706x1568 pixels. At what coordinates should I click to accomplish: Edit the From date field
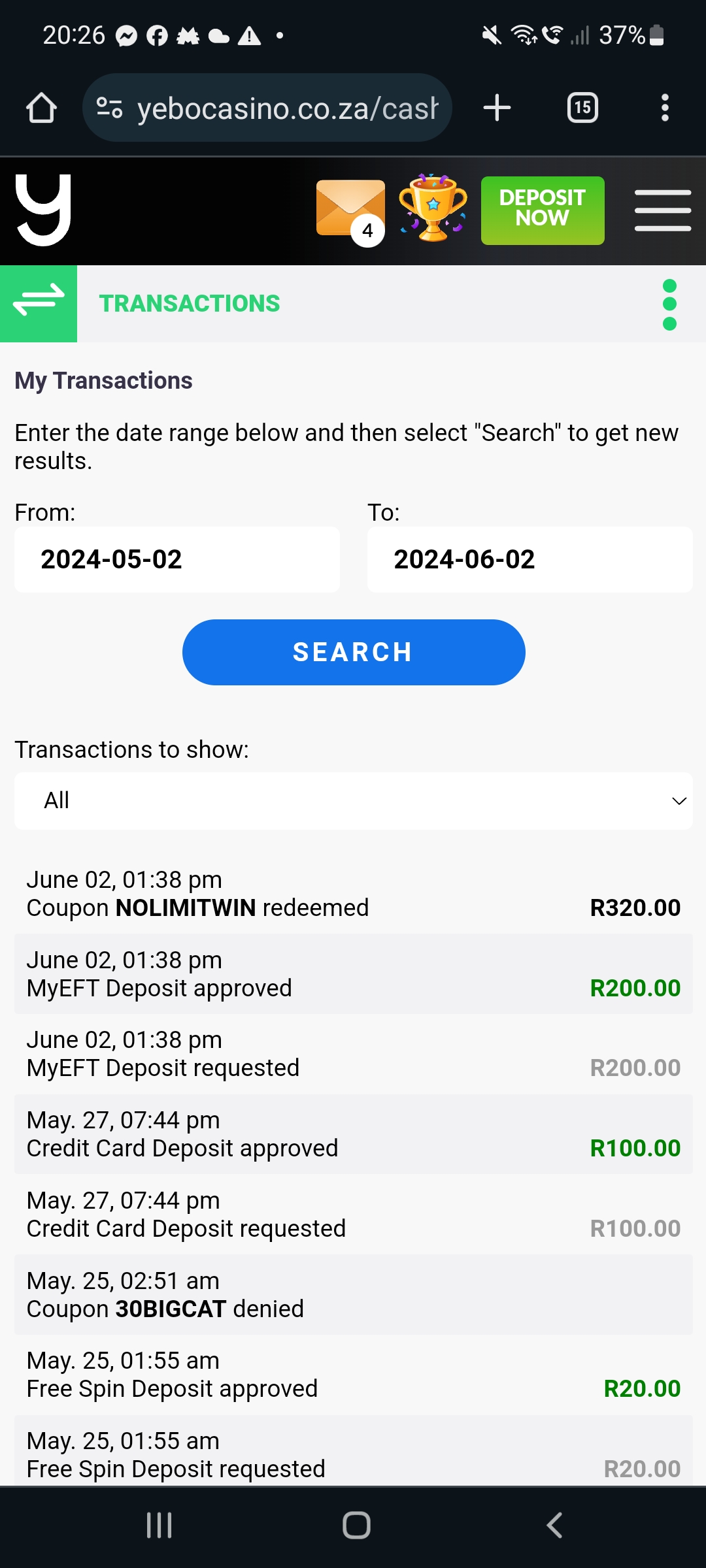click(177, 560)
